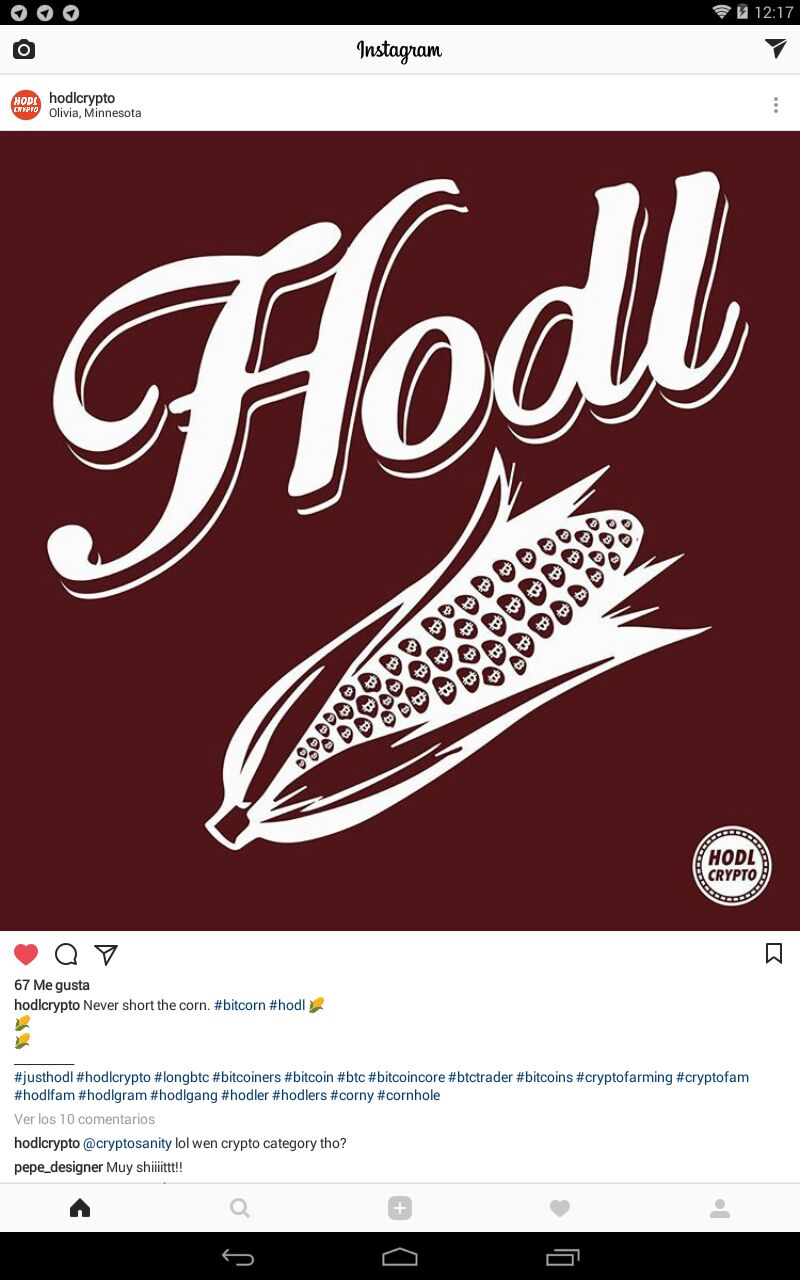Open hodlcrypto post overflow menu
The height and width of the screenshot is (1280, 800).
(775, 105)
